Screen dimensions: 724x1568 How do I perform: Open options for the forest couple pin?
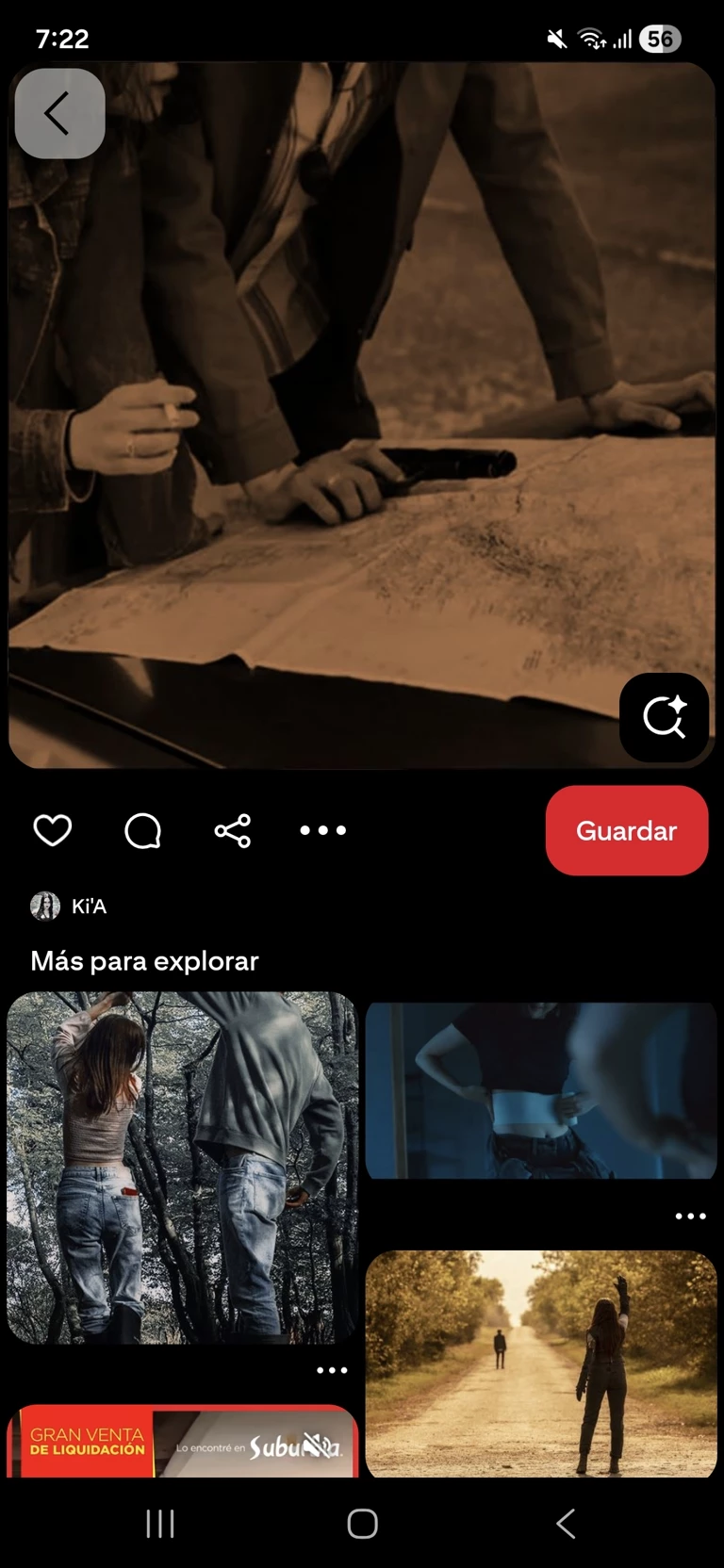pos(332,1371)
